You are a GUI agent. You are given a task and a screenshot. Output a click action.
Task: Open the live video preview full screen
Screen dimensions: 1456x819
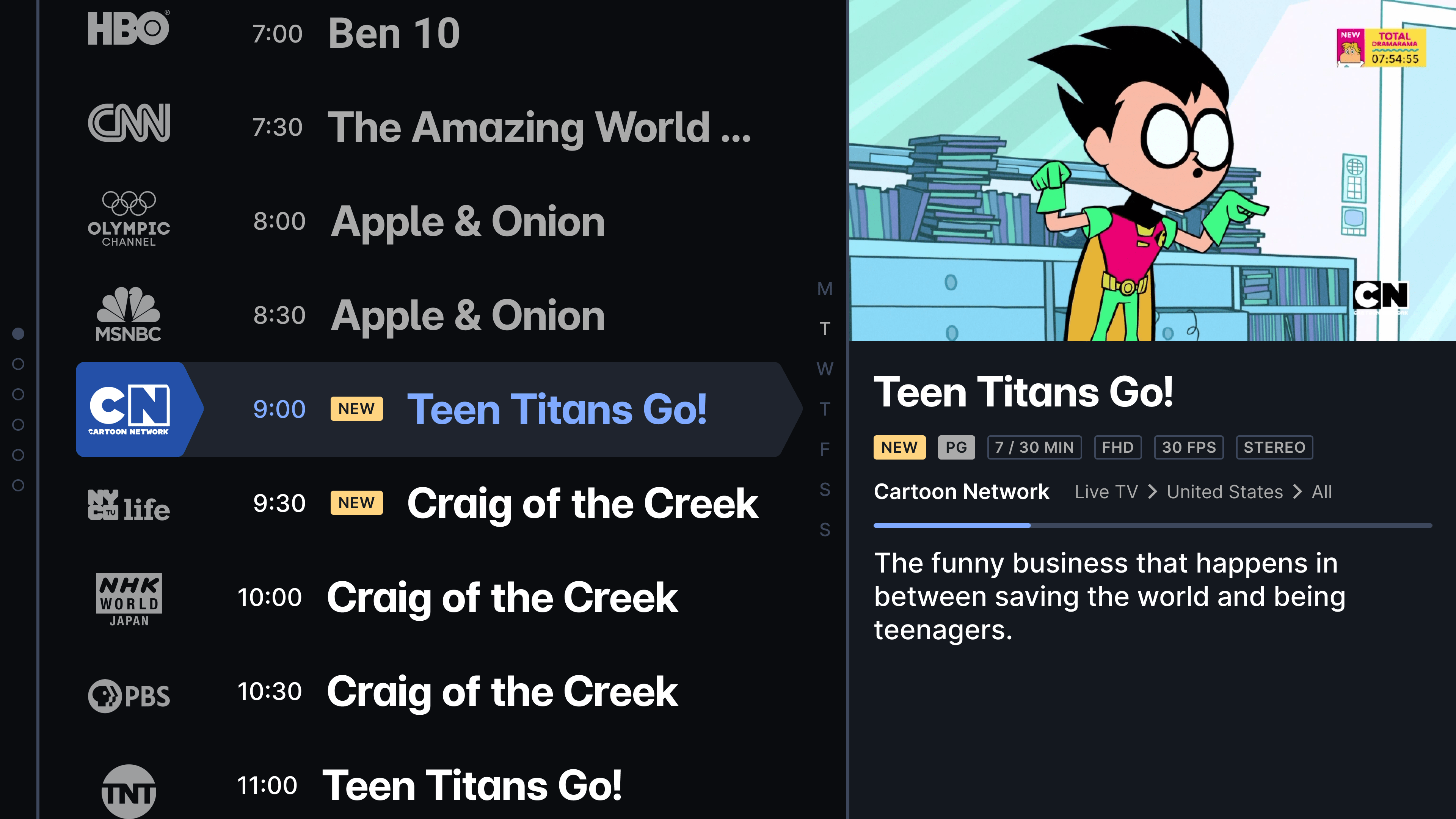[x=1152, y=170]
